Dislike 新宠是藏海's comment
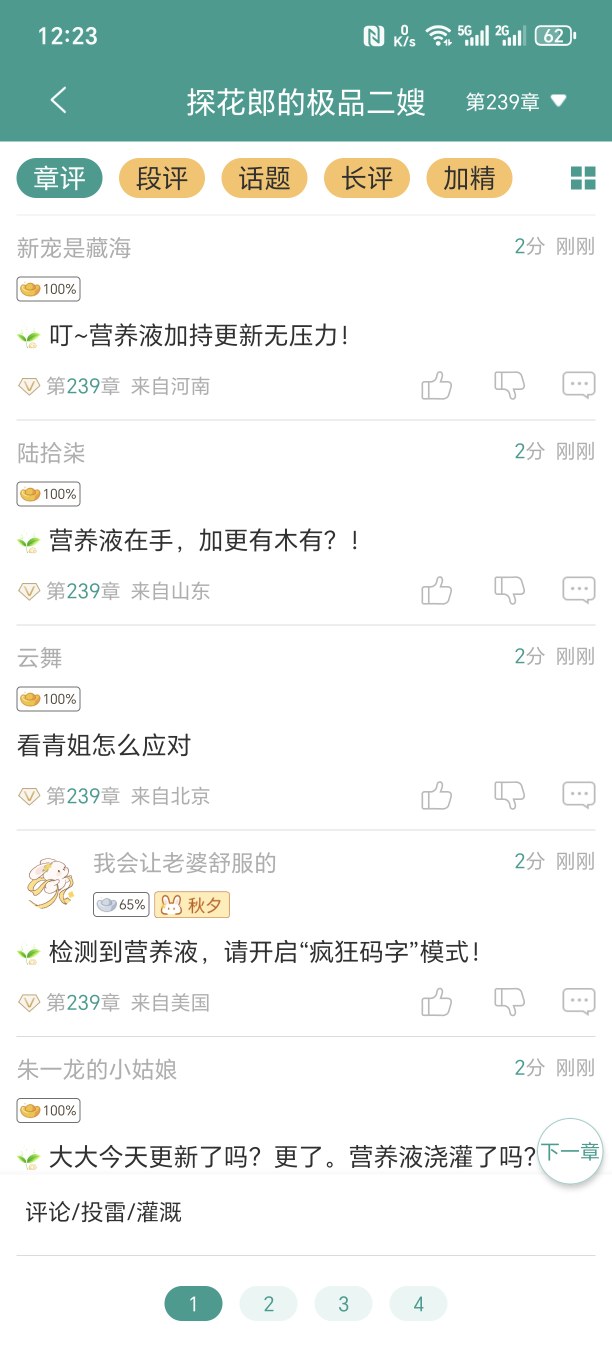The image size is (612, 1350). click(x=509, y=385)
